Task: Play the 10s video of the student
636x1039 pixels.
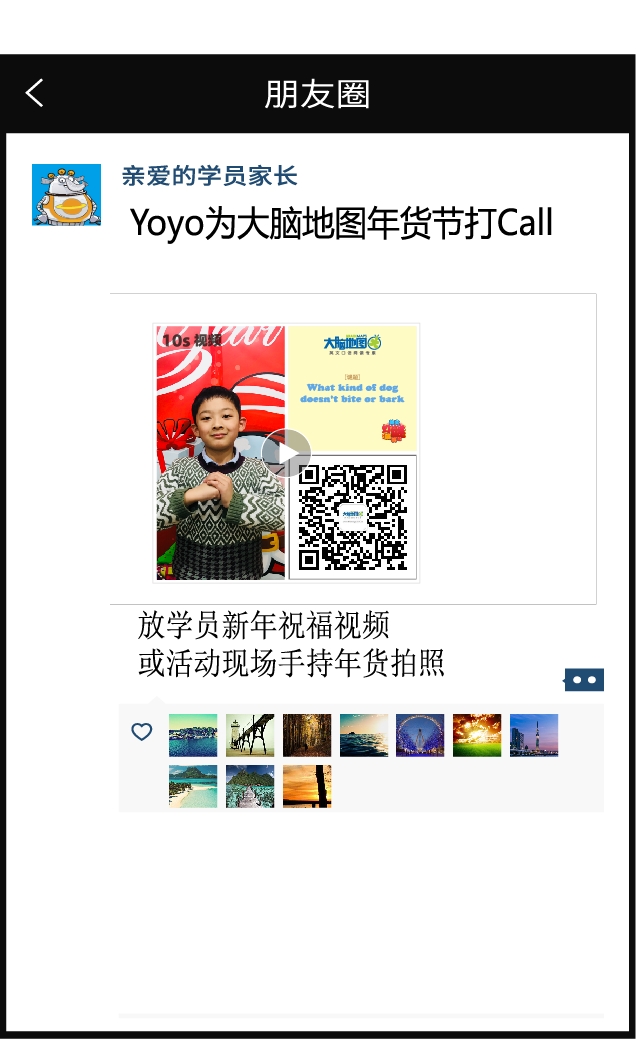Action: pos(287,453)
